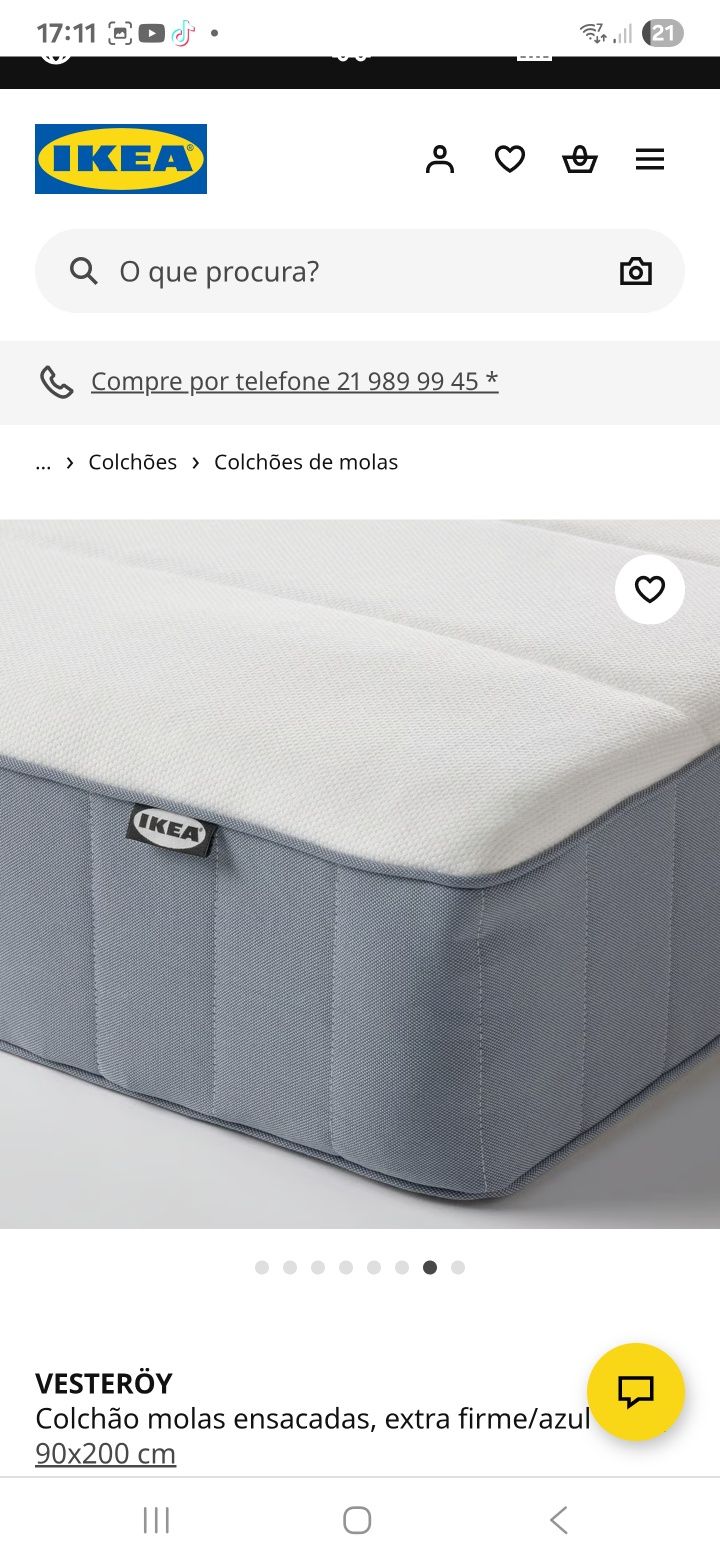Go back with system back button
The width and height of the screenshot is (720, 1560).
559,1520
